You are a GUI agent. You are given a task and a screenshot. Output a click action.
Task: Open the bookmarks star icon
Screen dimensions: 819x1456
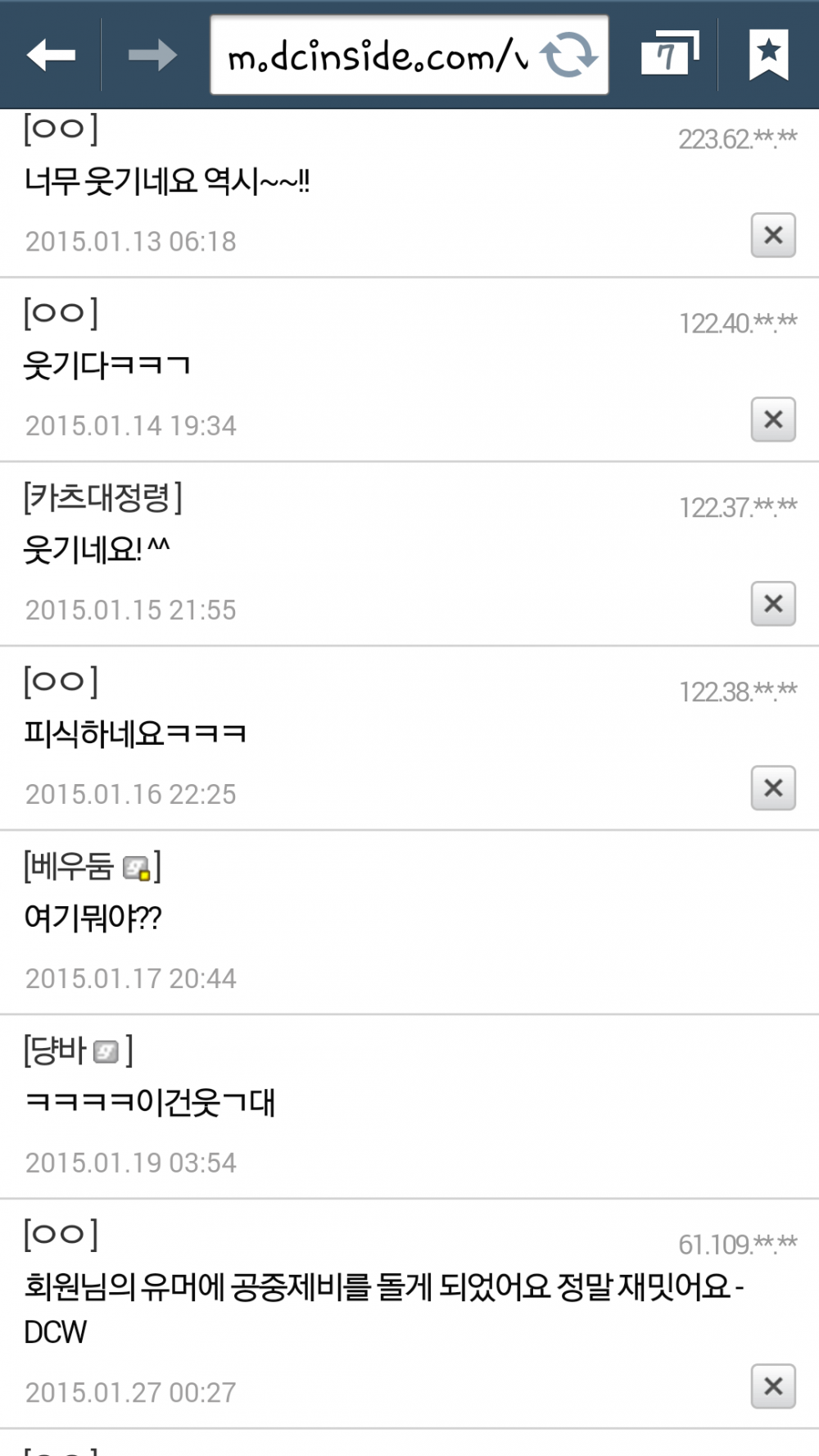tap(768, 55)
